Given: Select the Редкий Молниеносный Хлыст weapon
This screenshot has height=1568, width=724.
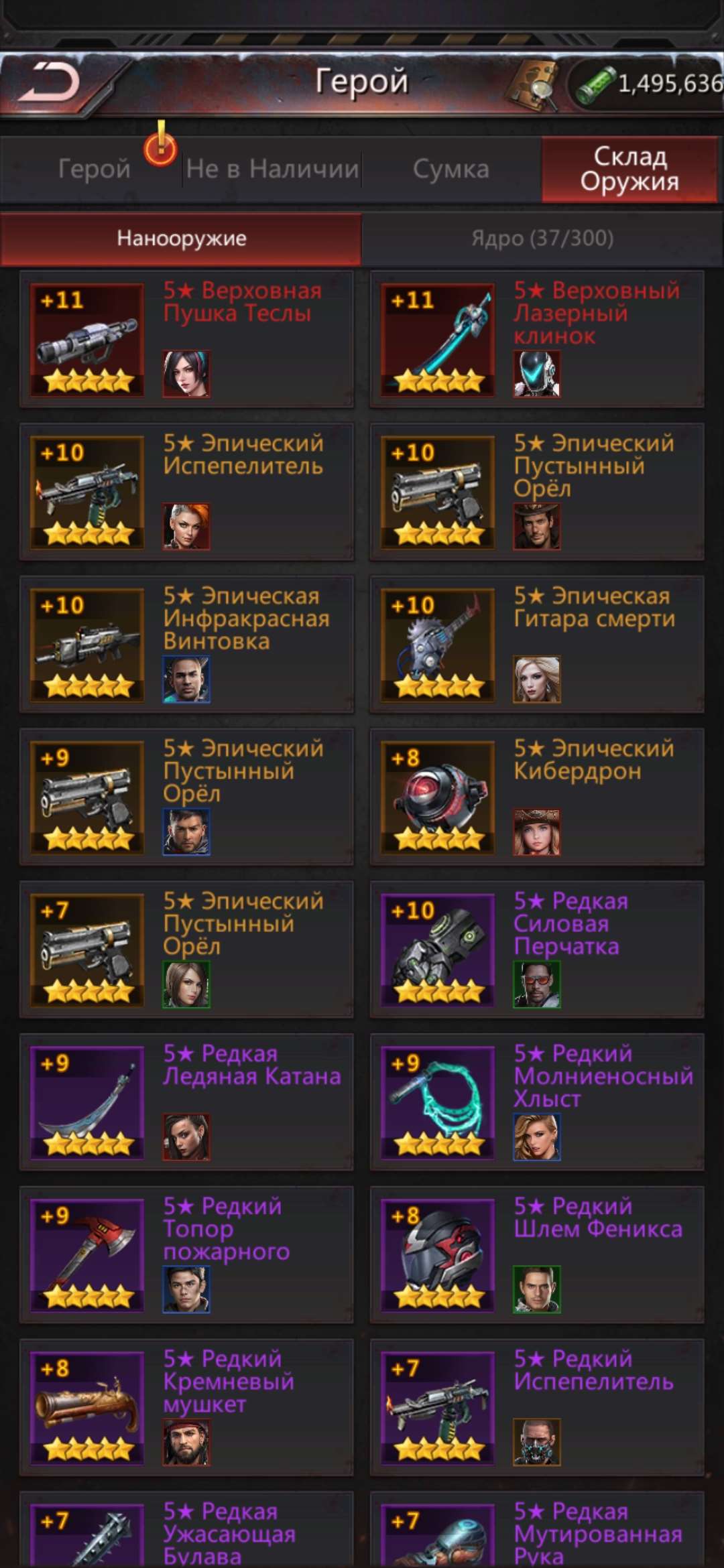Looking at the screenshot, I should (536, 1102).
